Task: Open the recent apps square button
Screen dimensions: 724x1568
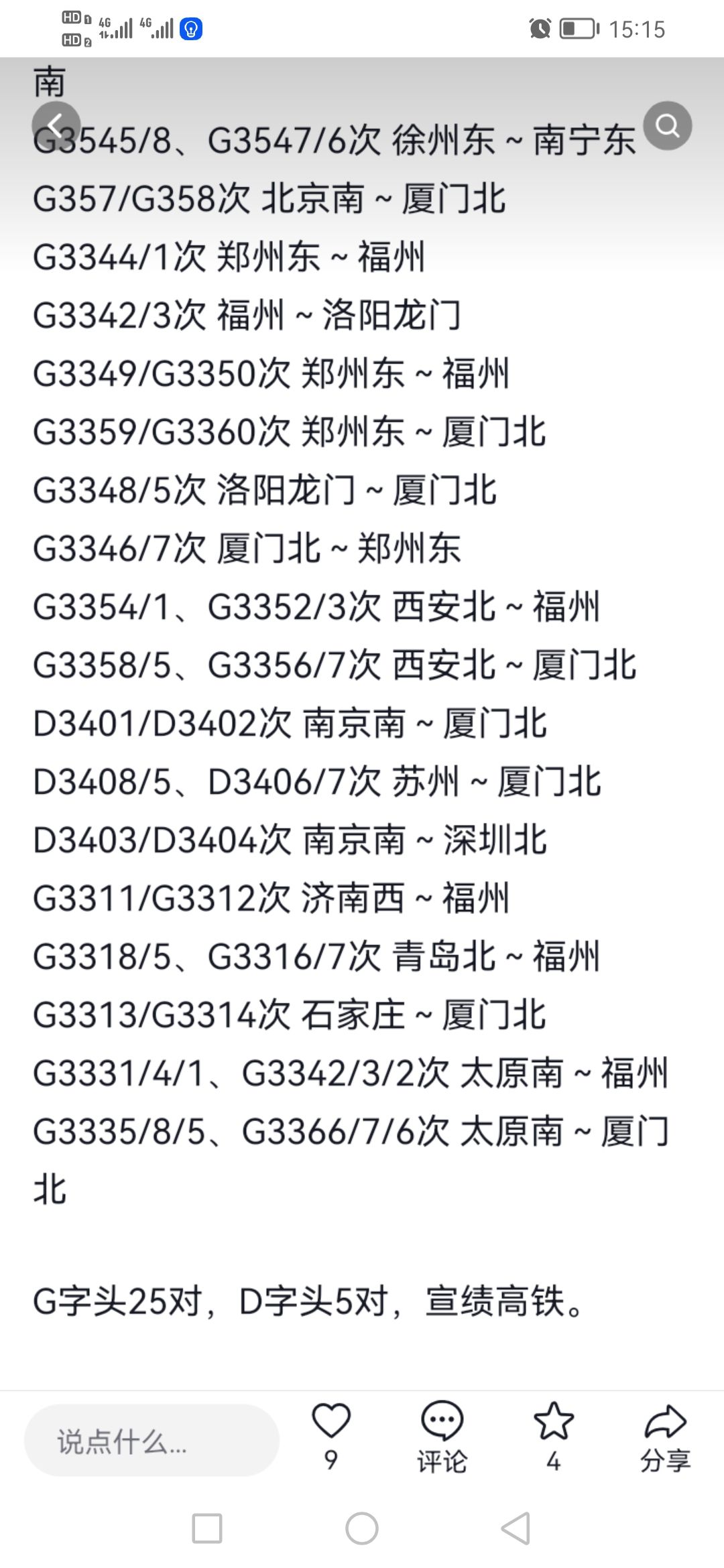Action: point(207,1528)
